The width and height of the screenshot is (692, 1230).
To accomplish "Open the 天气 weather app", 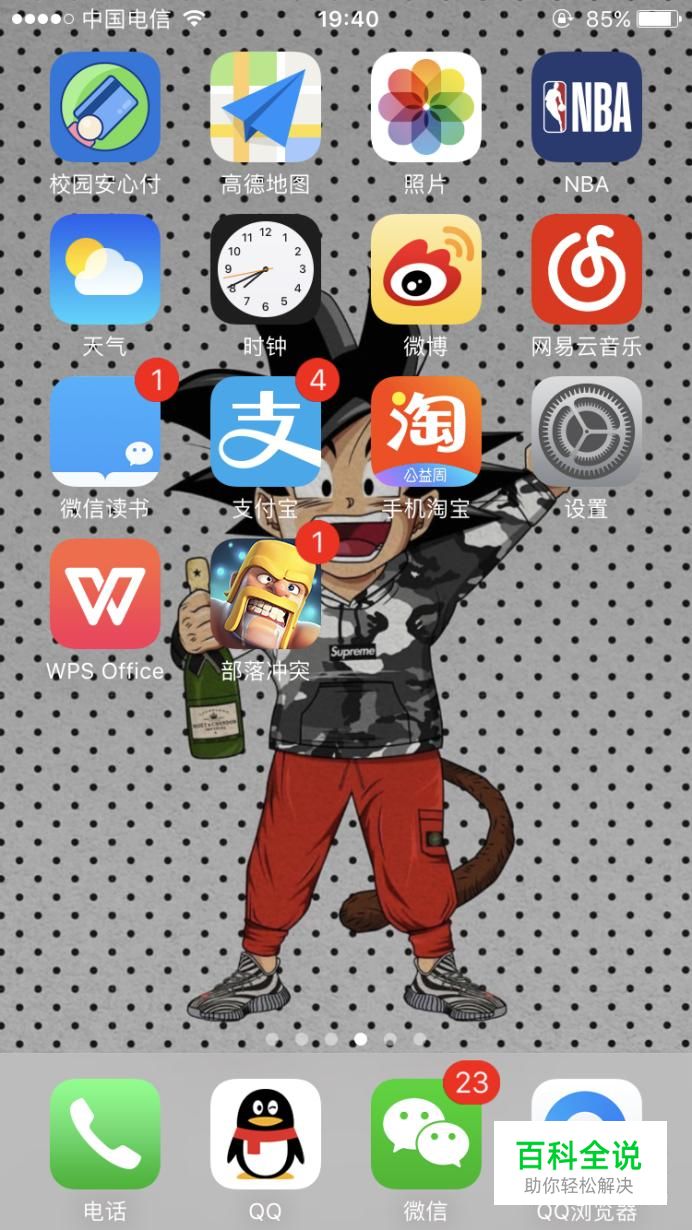I will click(x=105, y=269).
